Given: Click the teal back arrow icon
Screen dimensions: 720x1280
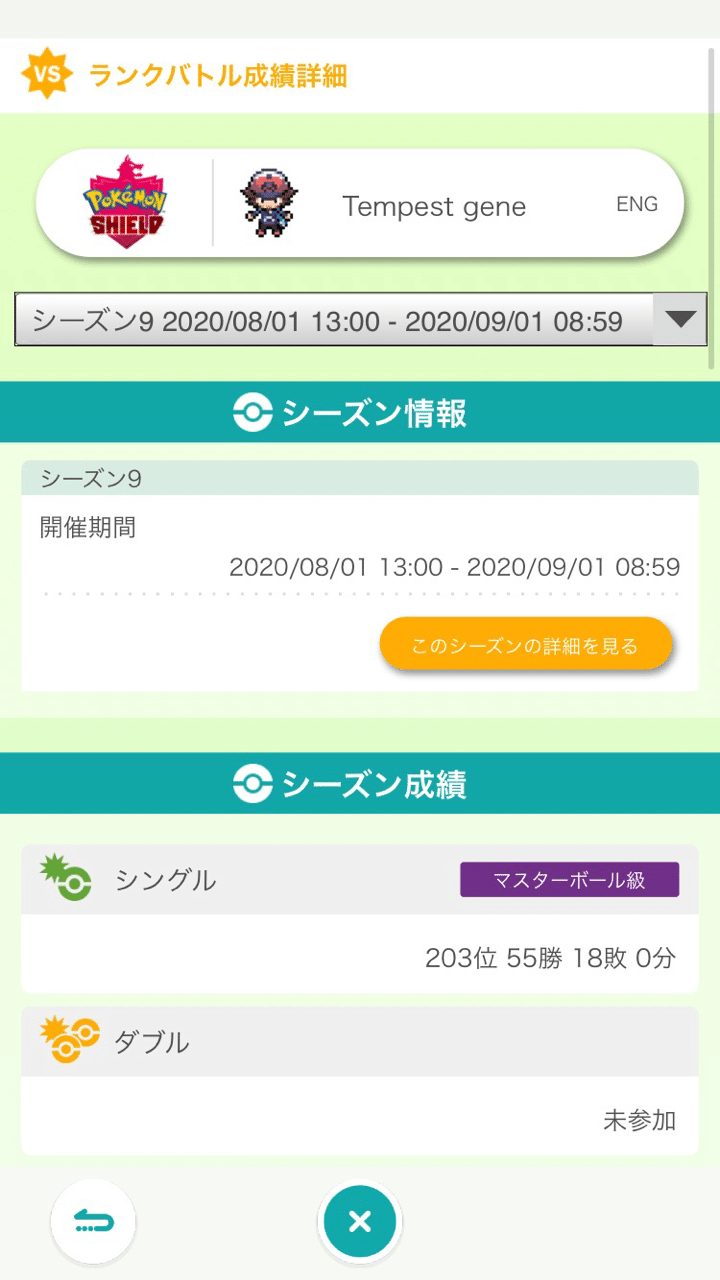Looking at the screenshot, I should click(93, 1220).
